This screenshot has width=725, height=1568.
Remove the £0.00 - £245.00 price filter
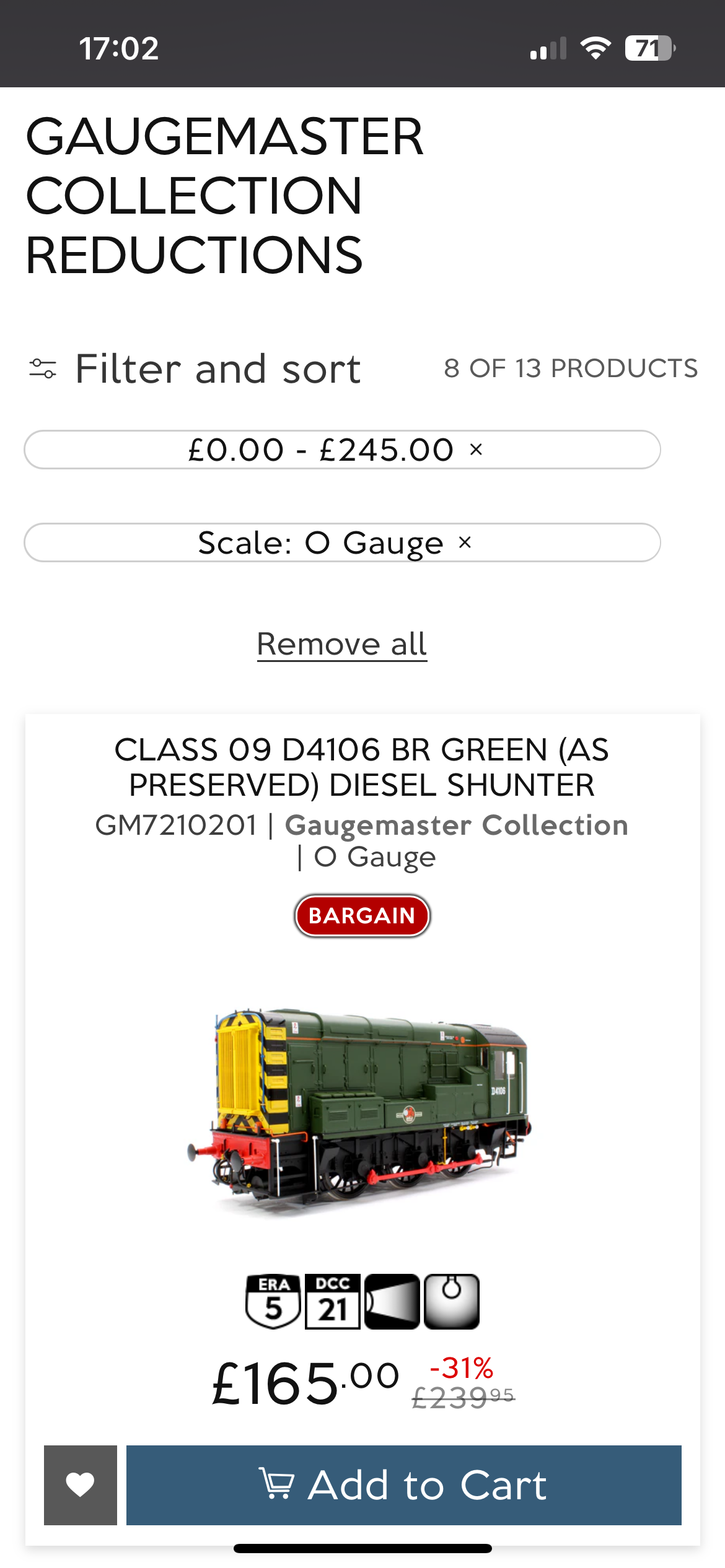476,450
